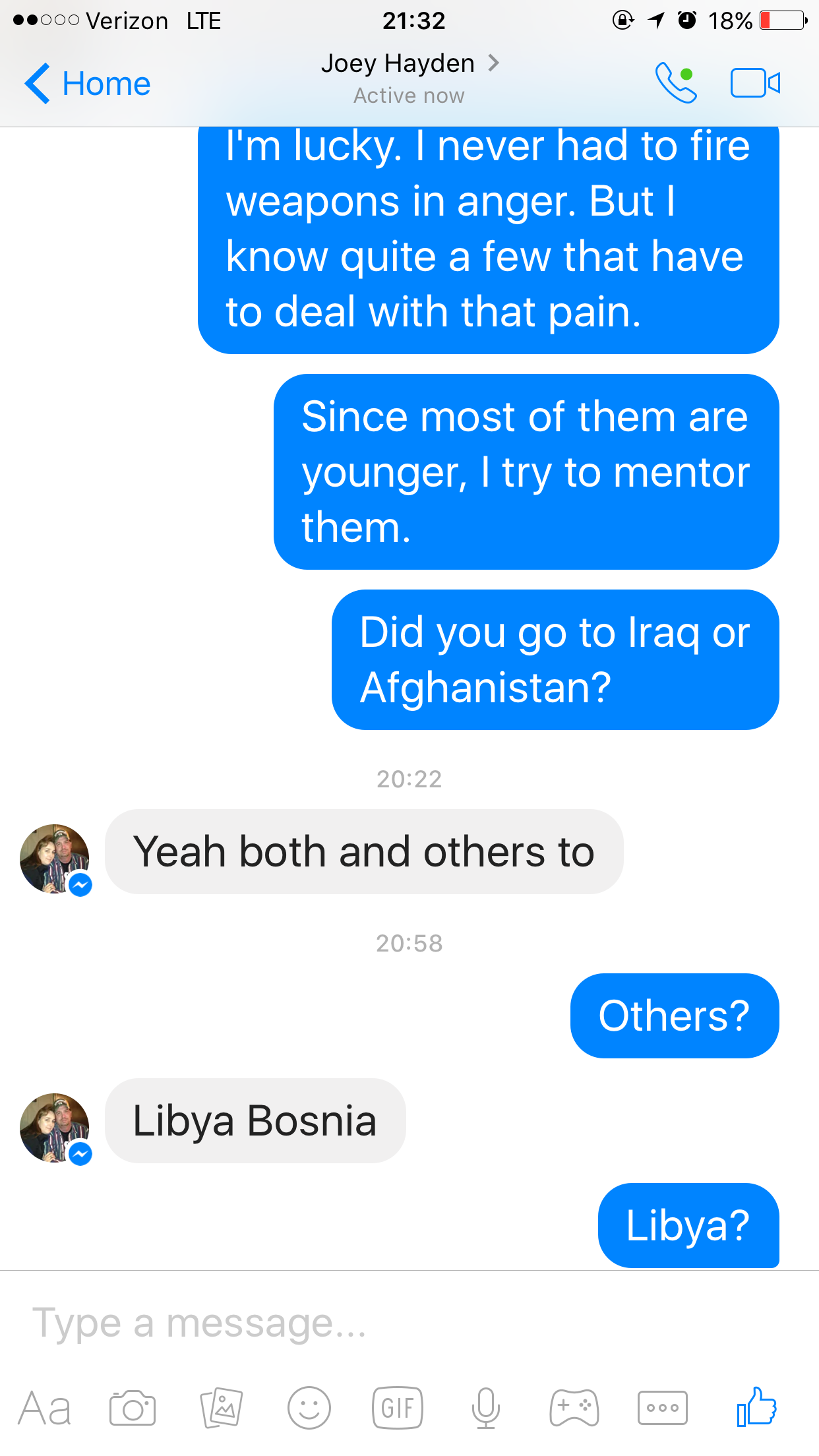Tap the avatar beside "Libya Bosnia"

tap(55, 1128)
